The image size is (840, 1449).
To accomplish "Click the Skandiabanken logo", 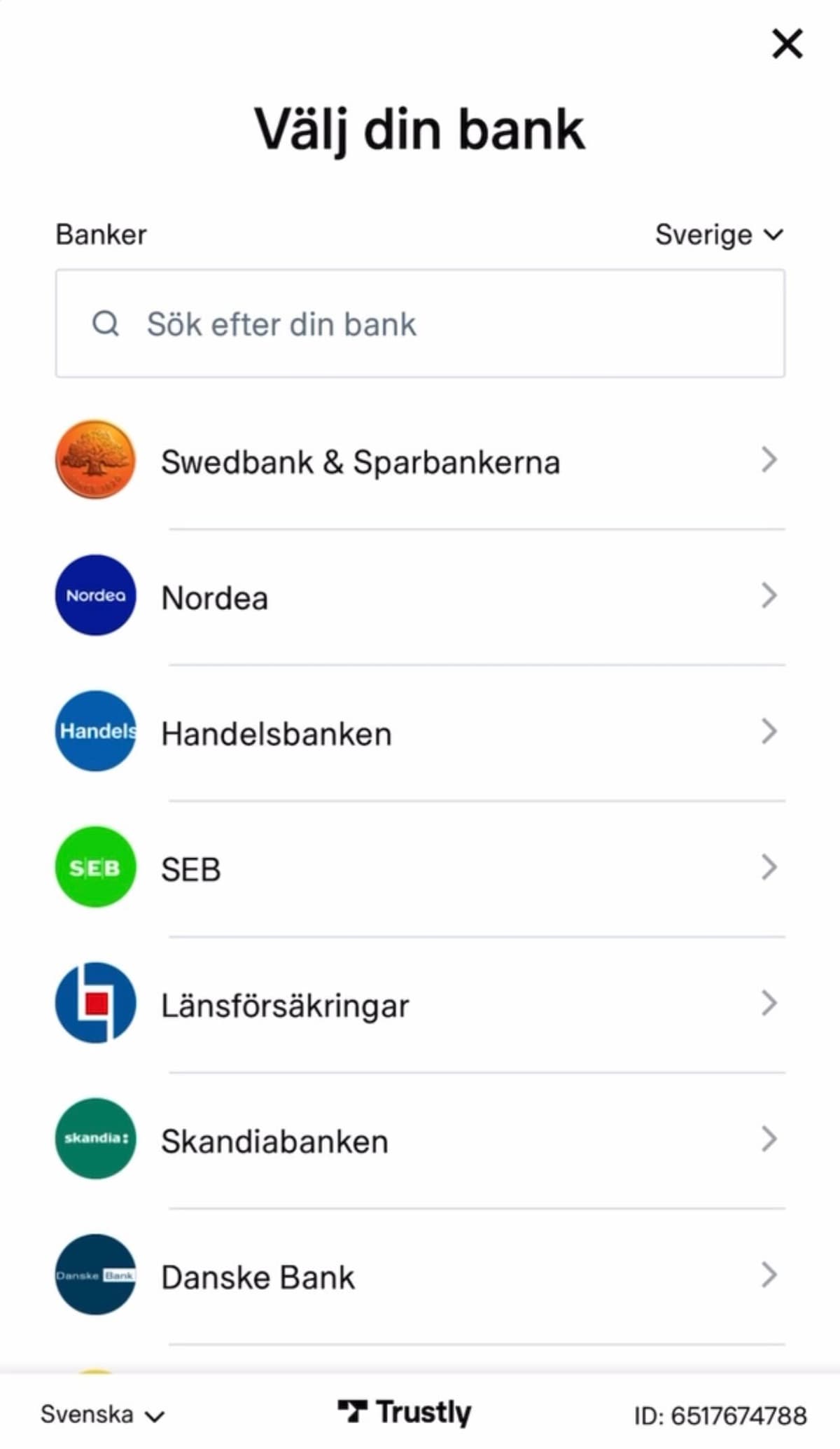I will click(x=94, y=1139).
